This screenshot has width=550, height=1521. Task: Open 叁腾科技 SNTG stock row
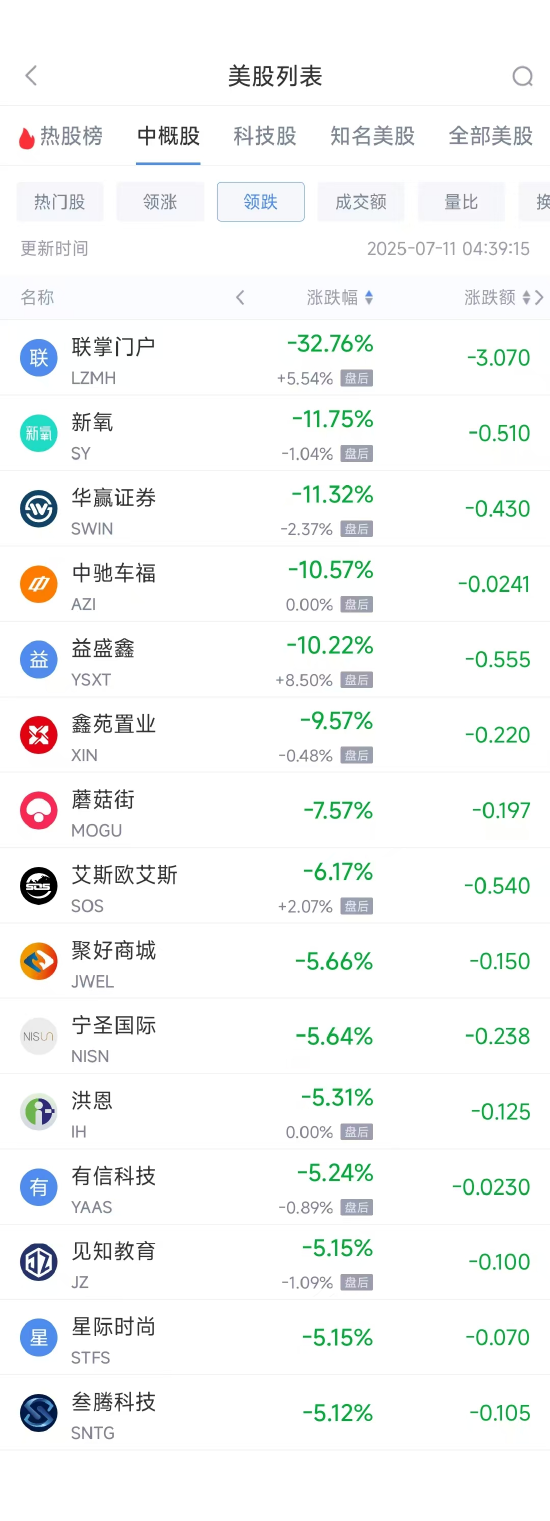coord(275,1413)
